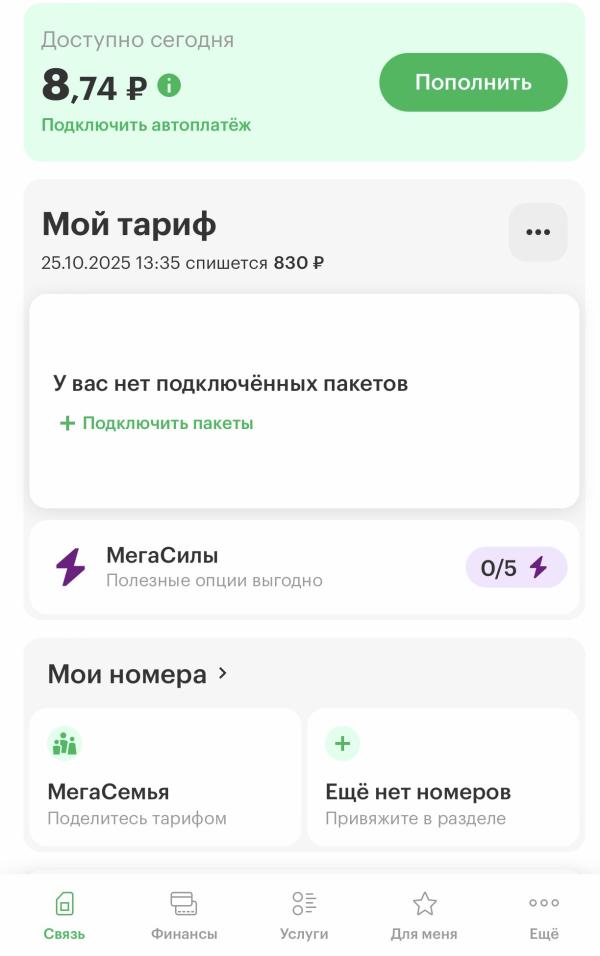This screenshot has height=956, width=600.
Task: Switch to the Связь tab
Action: pyautogui.click(x=64, y=916)
